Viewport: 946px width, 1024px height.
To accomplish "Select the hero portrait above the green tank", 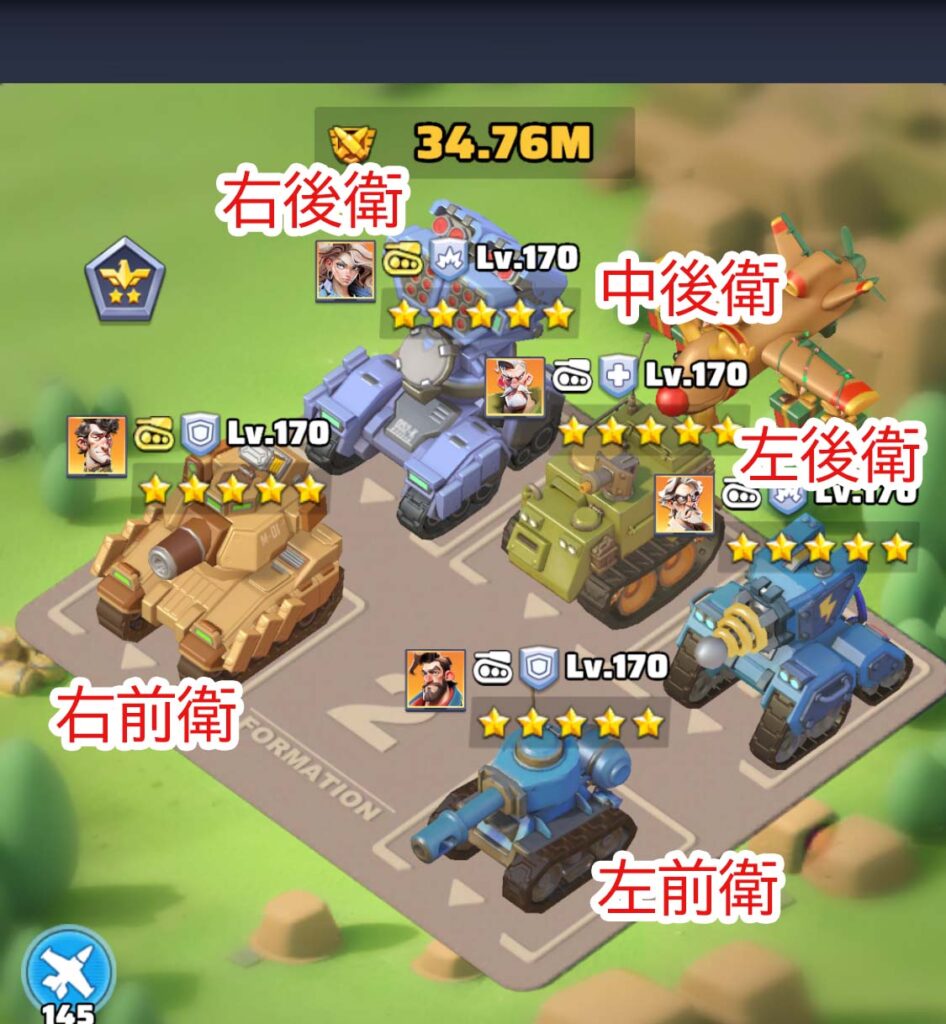I will [515, 387].
